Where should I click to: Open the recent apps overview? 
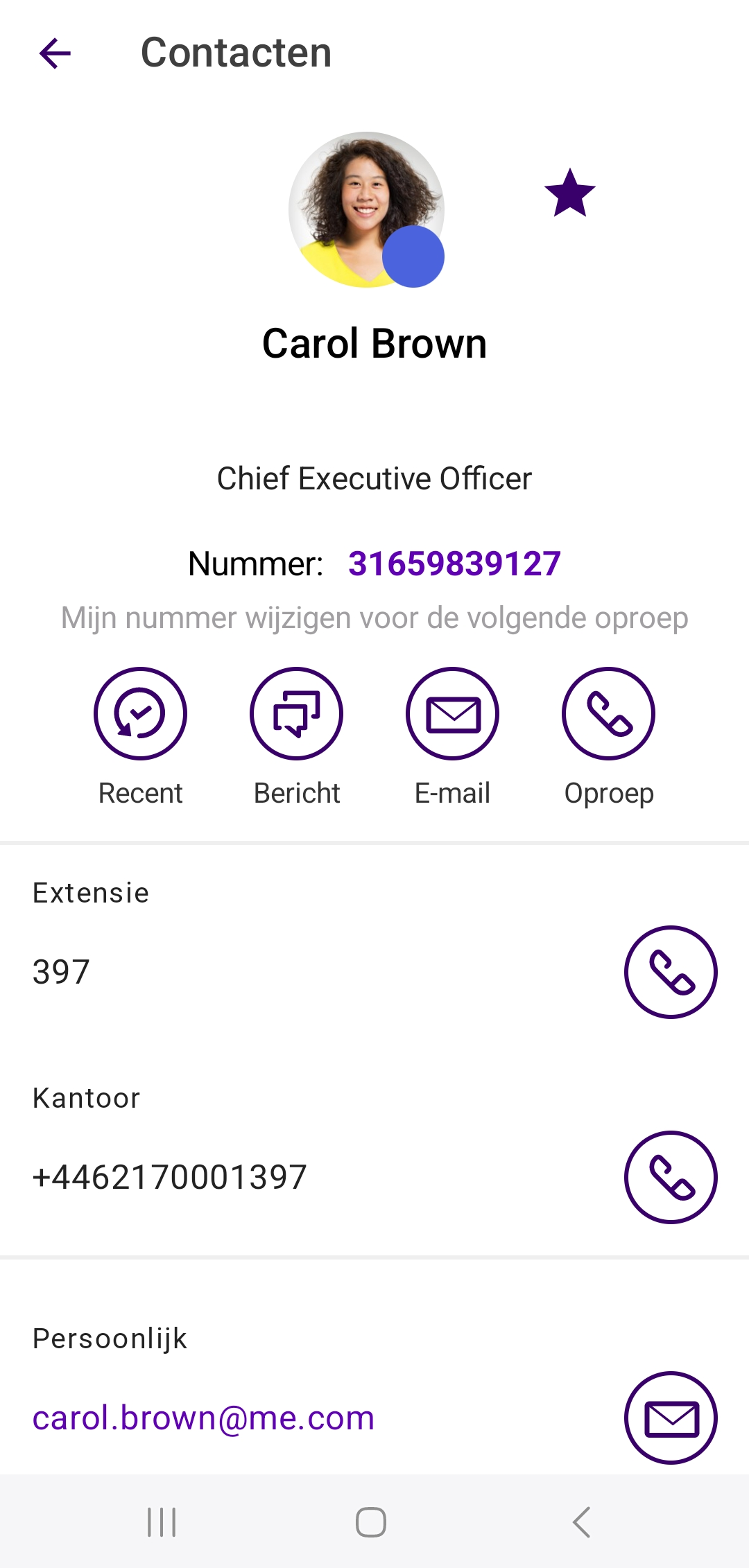click(x=162, y=1522)
